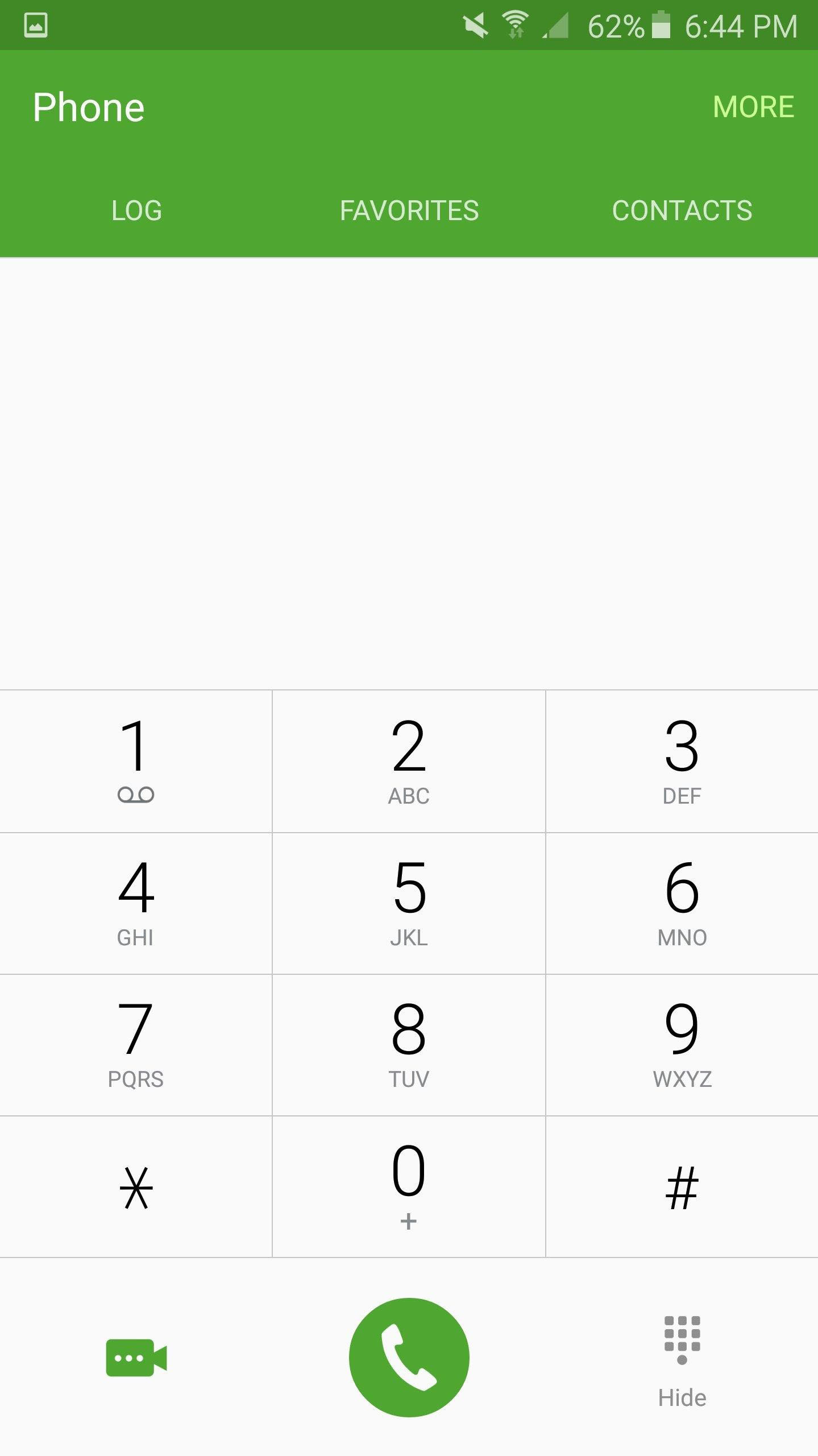Start a video call
Screen dimensions: 818x1456
136,1358
